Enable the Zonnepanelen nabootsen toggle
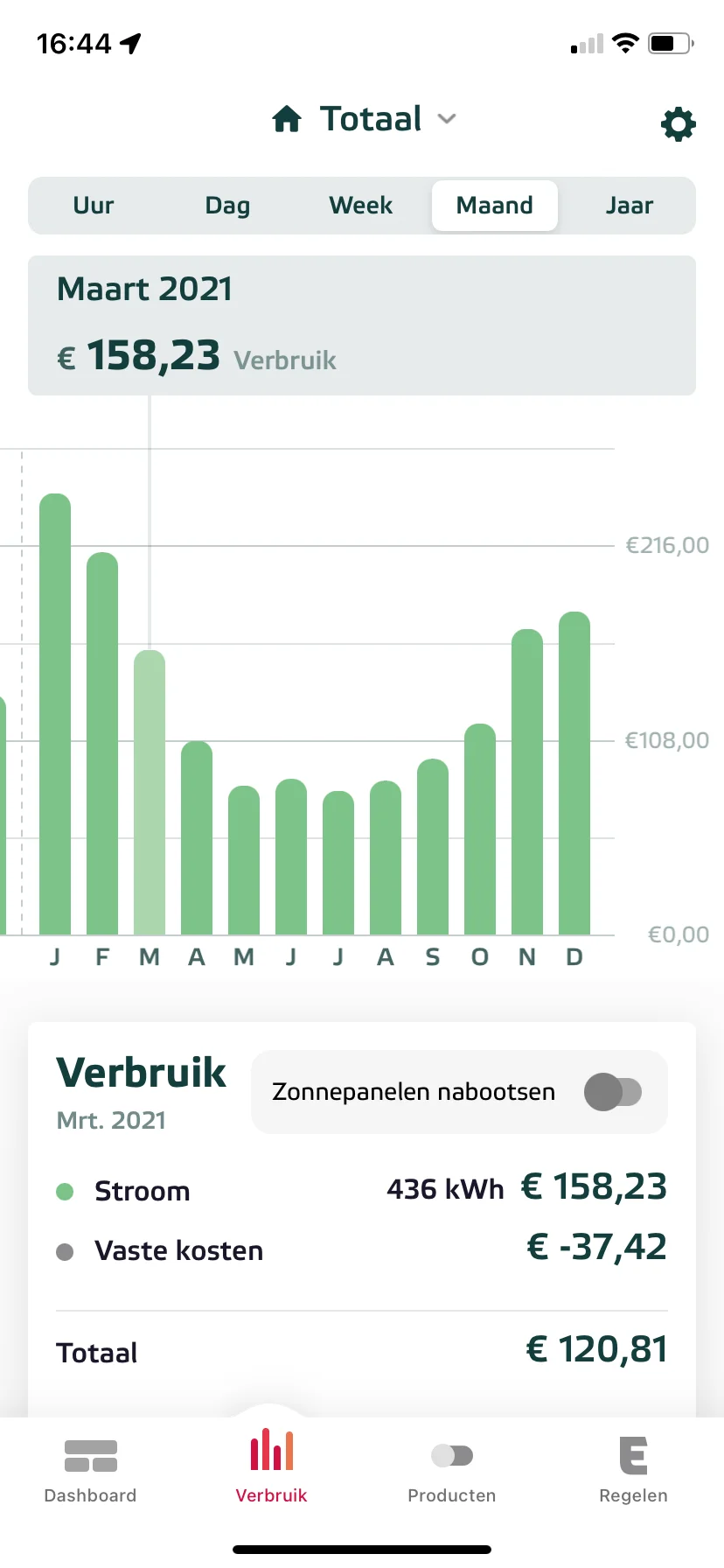Image resolution: width=724 pixels, height=1568 pixels. 613,1092
